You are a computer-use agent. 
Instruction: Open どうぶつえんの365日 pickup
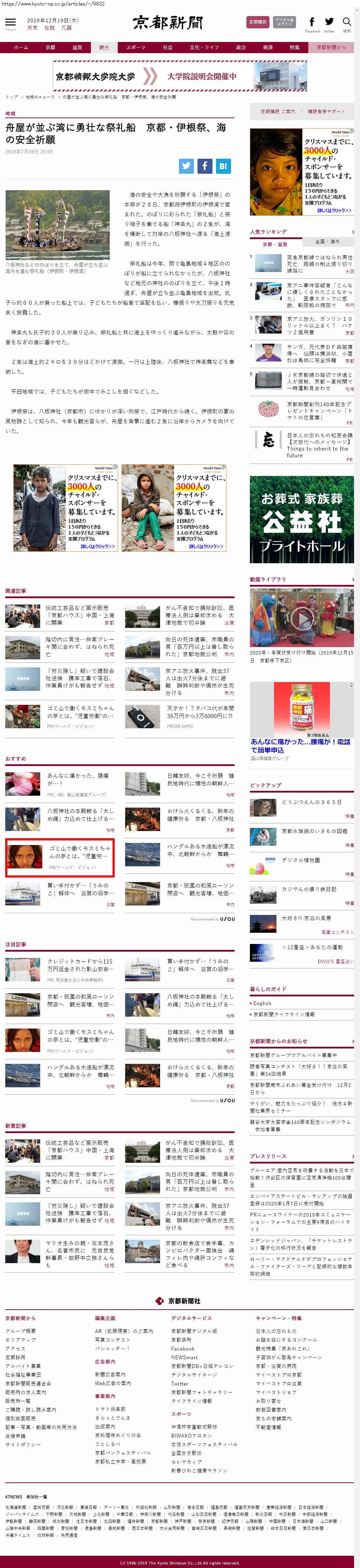click(x=311, y=802)
